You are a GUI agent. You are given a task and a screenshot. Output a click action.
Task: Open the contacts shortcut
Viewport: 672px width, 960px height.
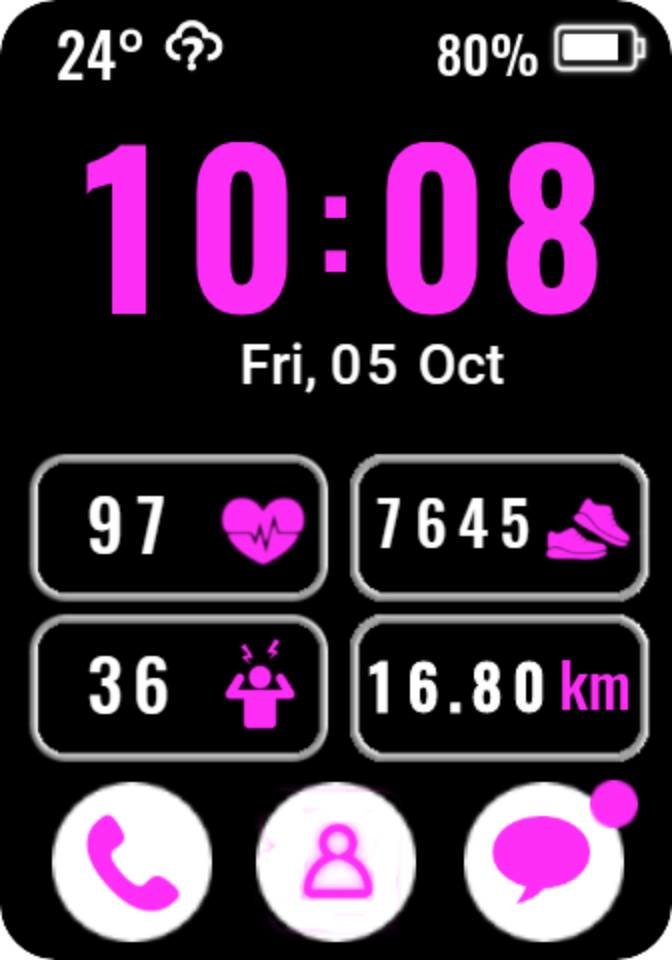[336, 860]
